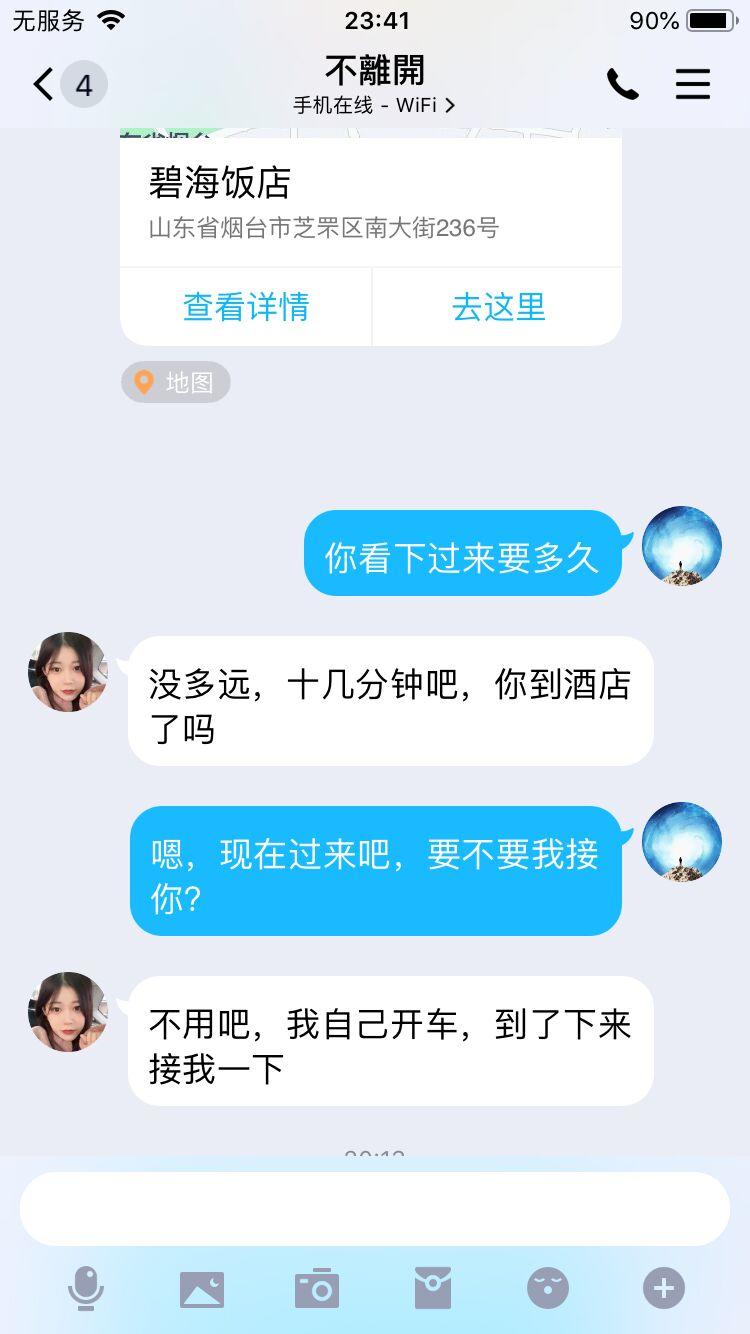This screenshot has width=750, height=1334.
Task: Focus the message input field
Action: click(x=375, y=1208)
